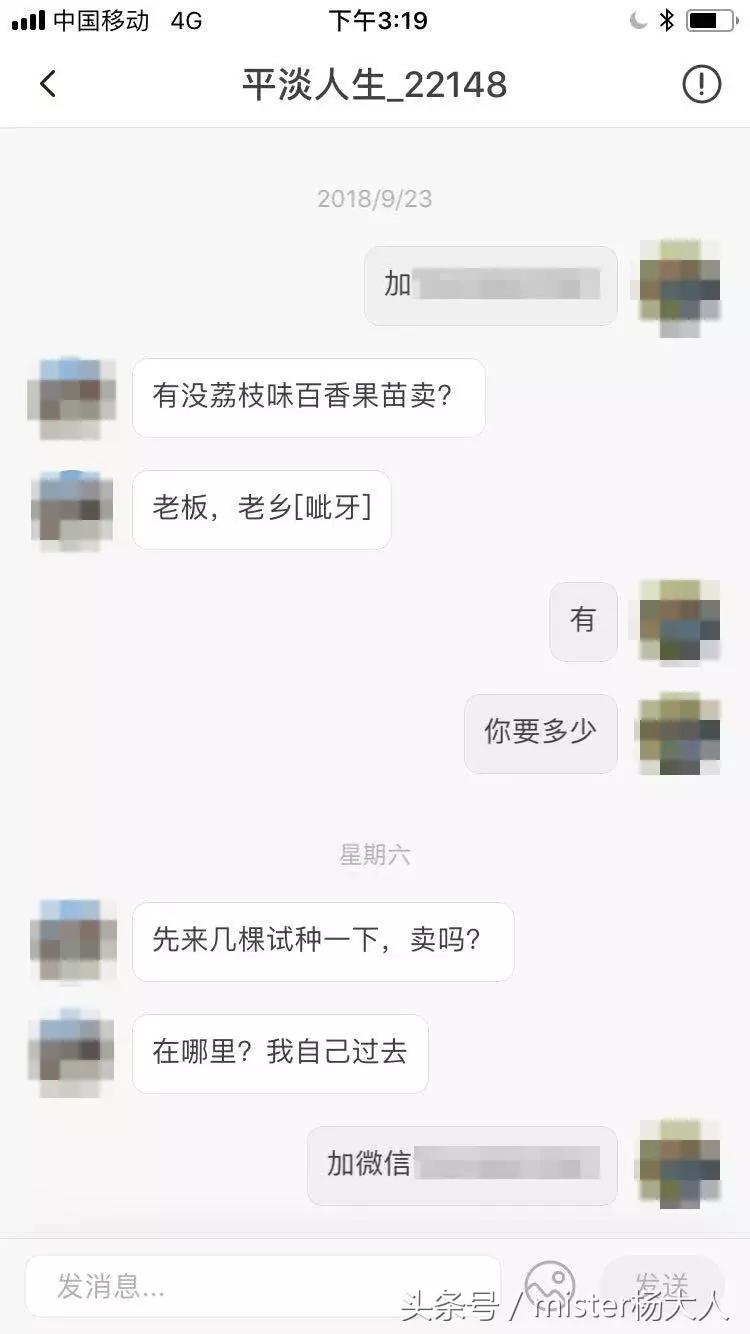Open the image picker icon beside send

[x=550, y=1285]
